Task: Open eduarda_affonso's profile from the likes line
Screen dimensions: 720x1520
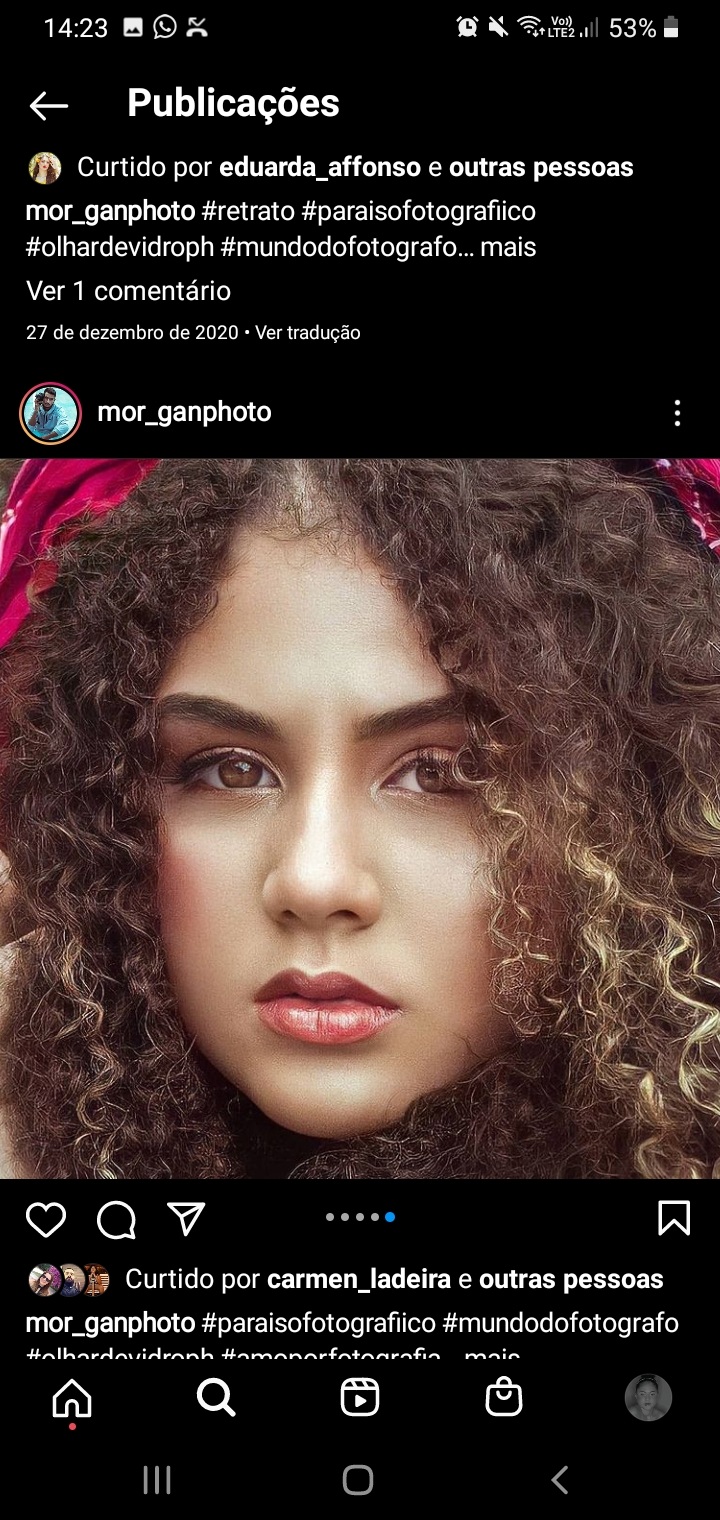Action: coord(319,167)
